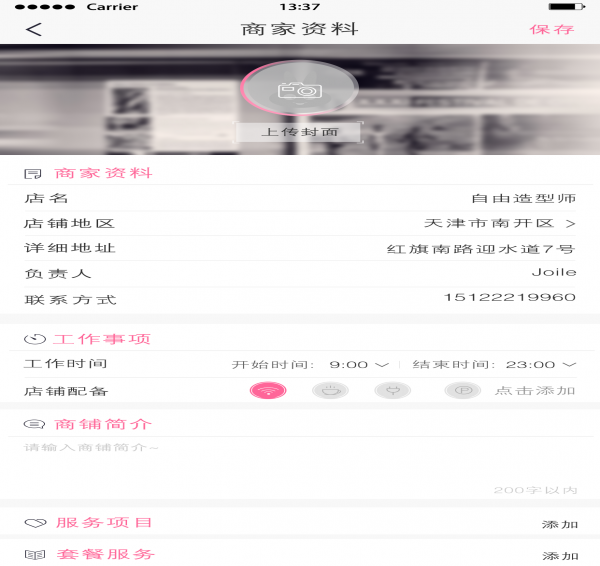Tap 添加 next to 套餐服务
The width and height of the screenshot is (600, 566).
point(560,556)
